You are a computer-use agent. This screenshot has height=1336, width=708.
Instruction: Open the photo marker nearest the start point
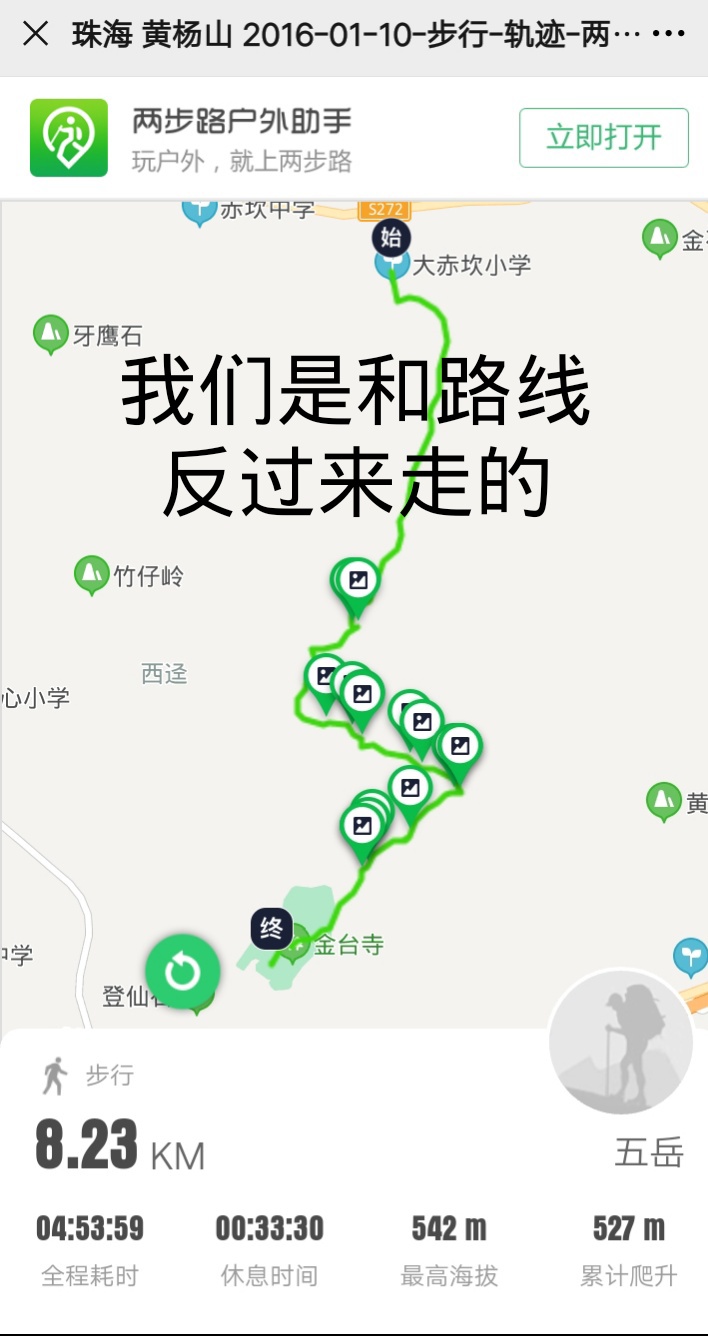click(357, 582)
